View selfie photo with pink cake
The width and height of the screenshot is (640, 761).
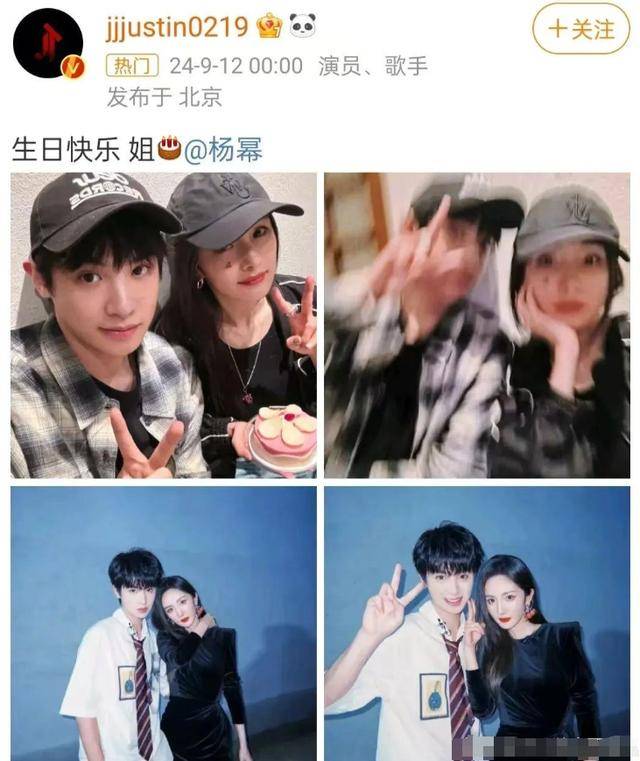point(163,325)
